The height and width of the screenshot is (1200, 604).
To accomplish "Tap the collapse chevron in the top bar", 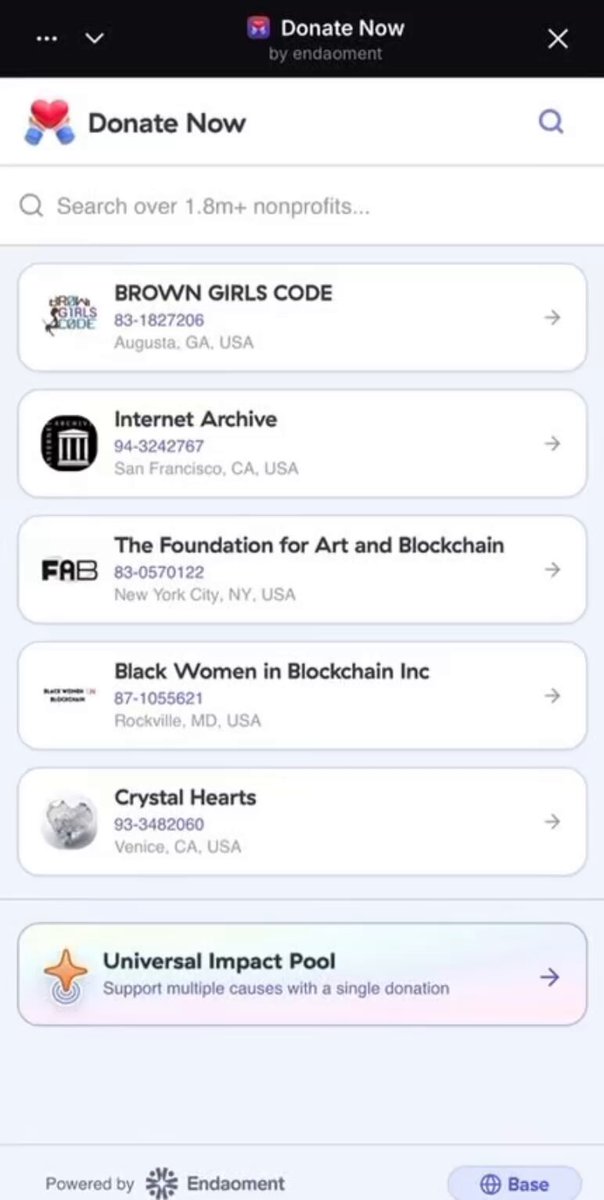I will (95, 39).
